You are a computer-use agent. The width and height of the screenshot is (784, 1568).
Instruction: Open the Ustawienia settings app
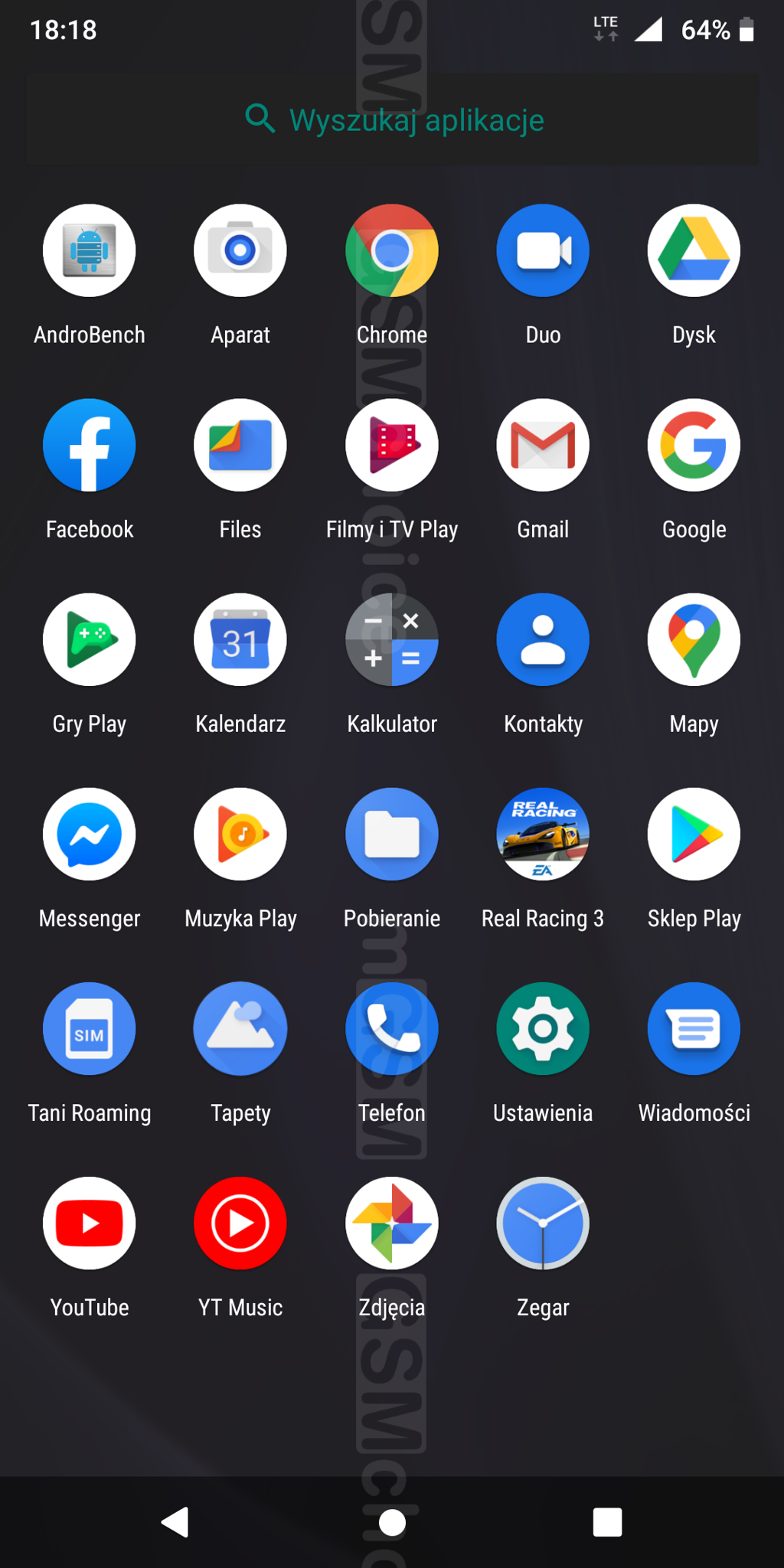pos(543,1028)
